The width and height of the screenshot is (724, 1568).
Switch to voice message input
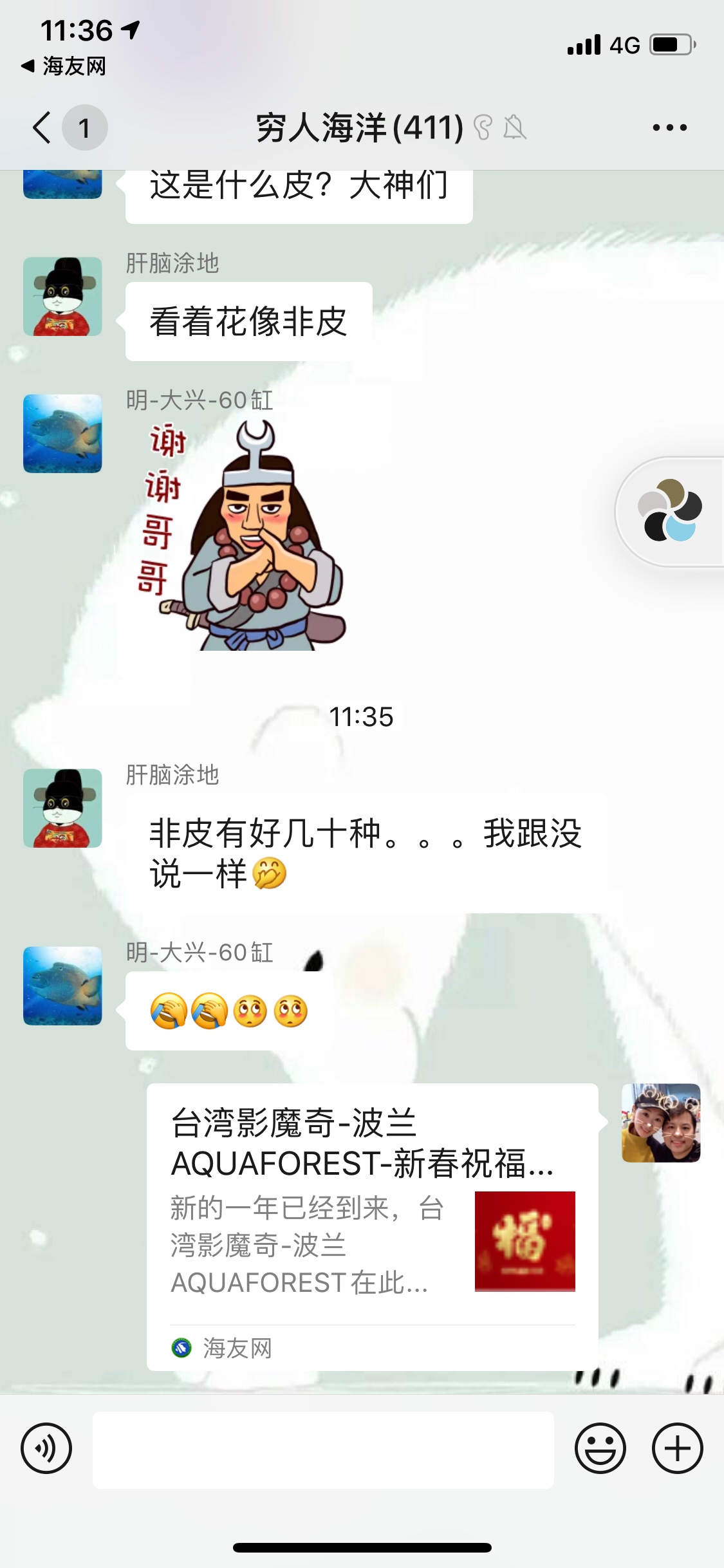[x=46, y=1449]
